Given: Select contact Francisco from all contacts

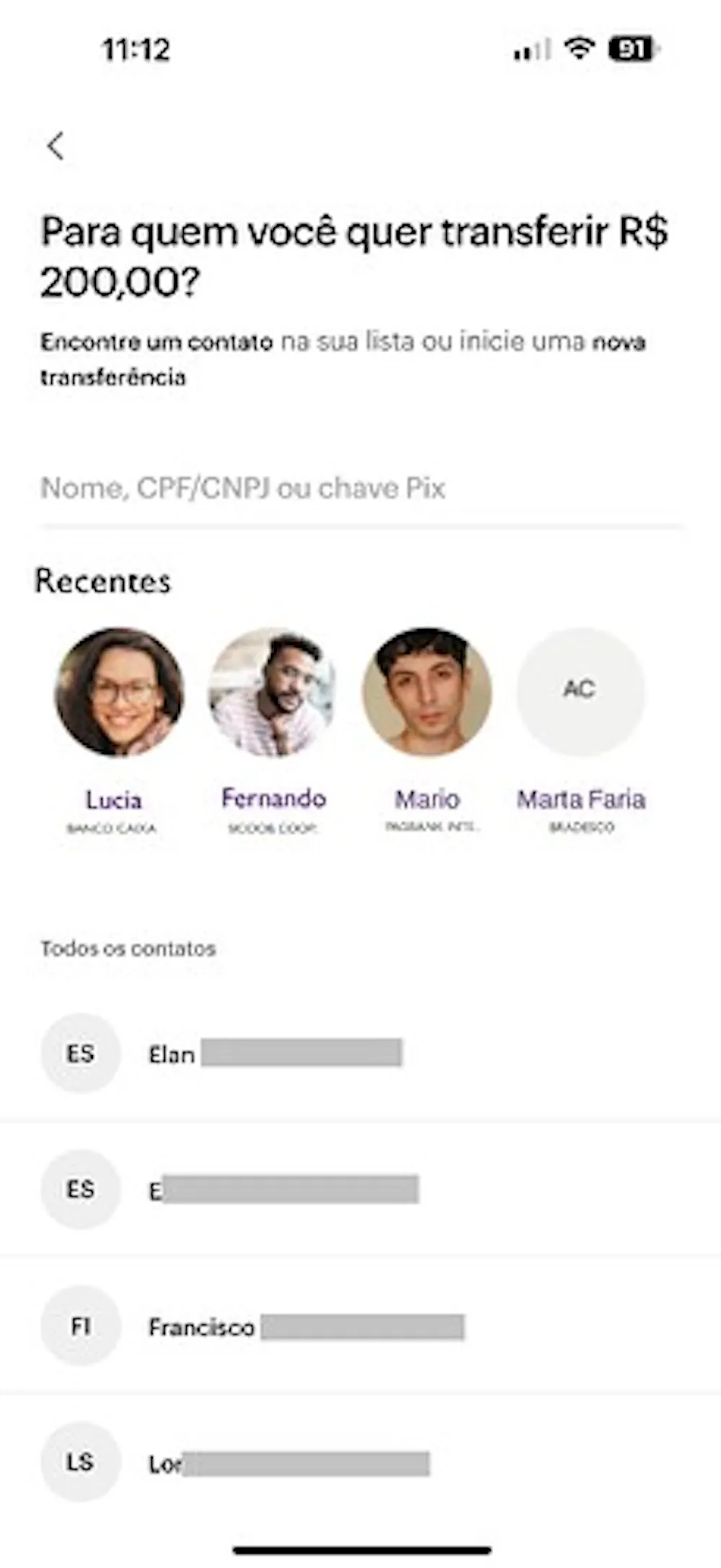Looking at the screenshot, I should pyautogui.click(x=303, y=1326).
